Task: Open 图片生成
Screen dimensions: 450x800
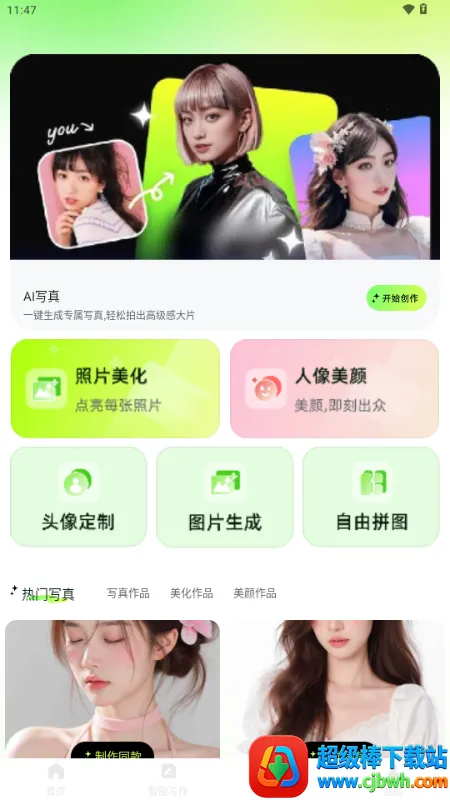Action: coord(225,497)
